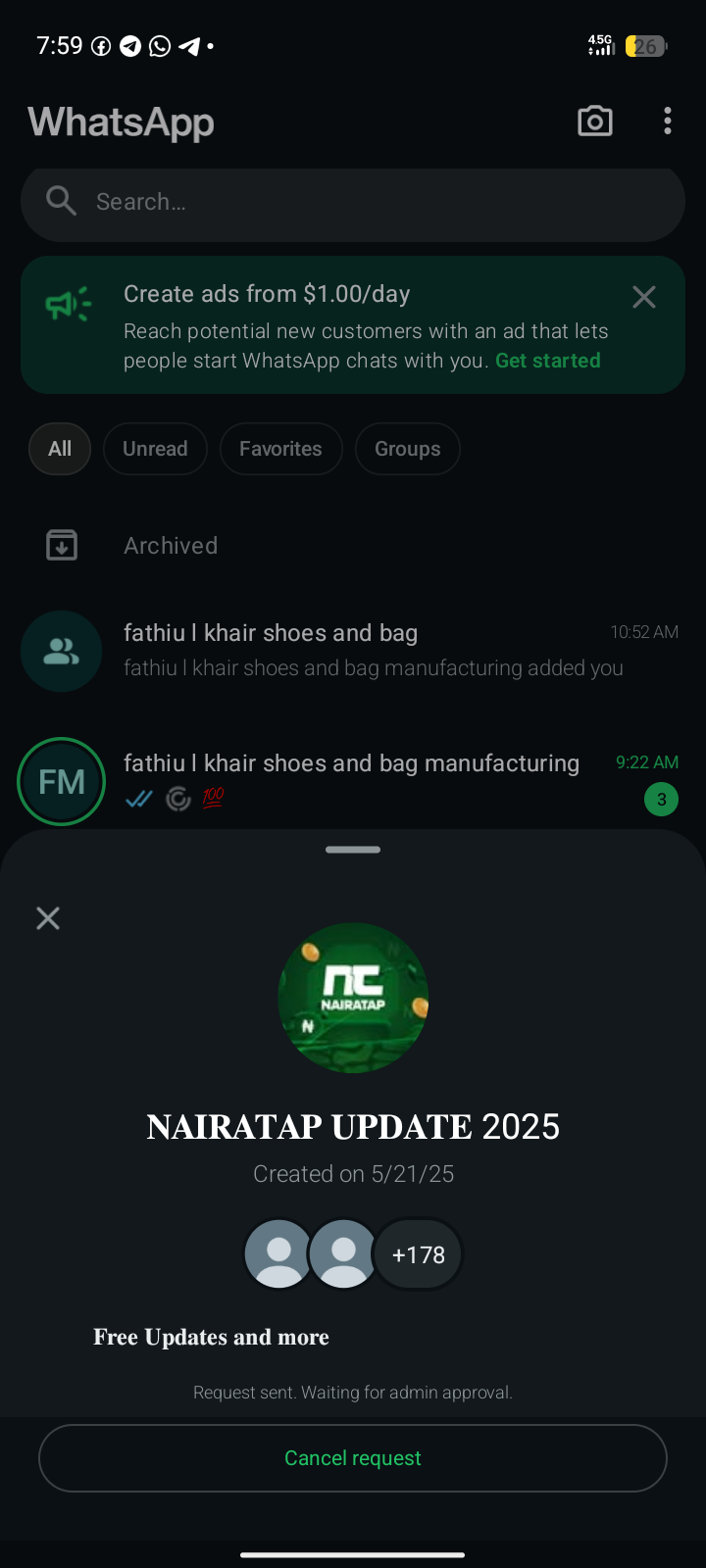The width and height of the screenshot is (706, 1568).
Task: Dismiss the Create ads banner
Action: (x=644, y=297)
